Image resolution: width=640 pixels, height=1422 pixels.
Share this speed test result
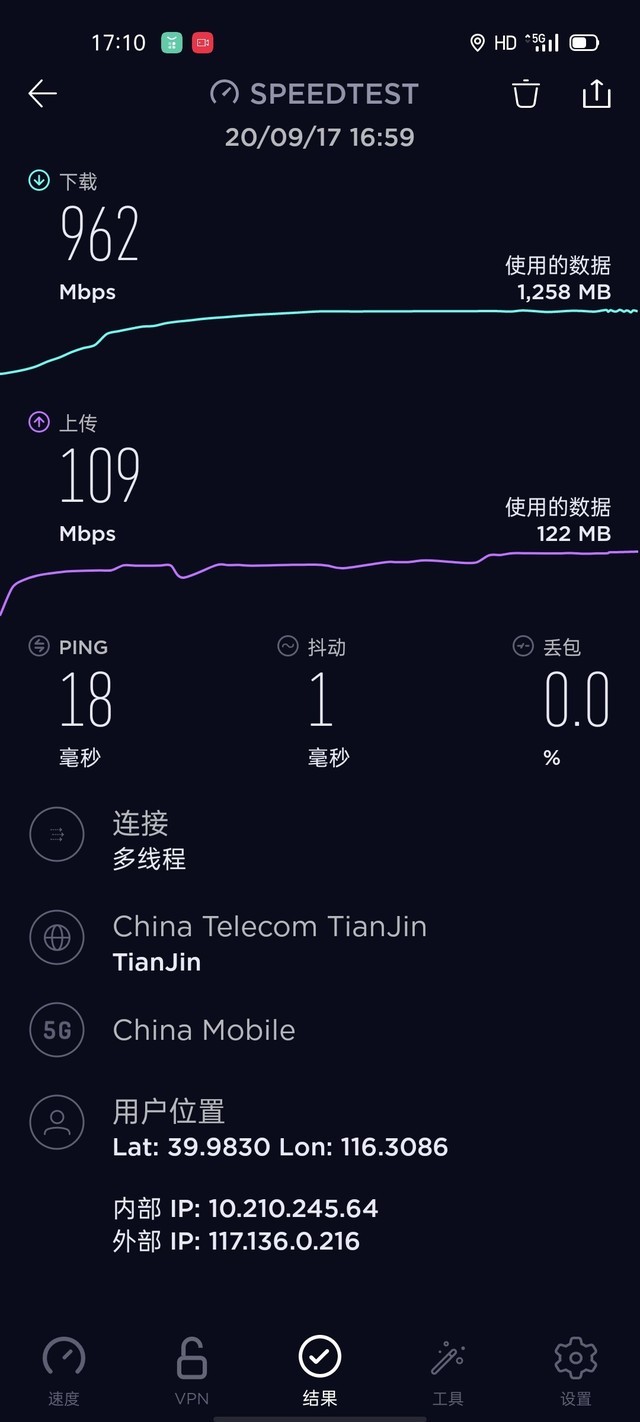596,94
